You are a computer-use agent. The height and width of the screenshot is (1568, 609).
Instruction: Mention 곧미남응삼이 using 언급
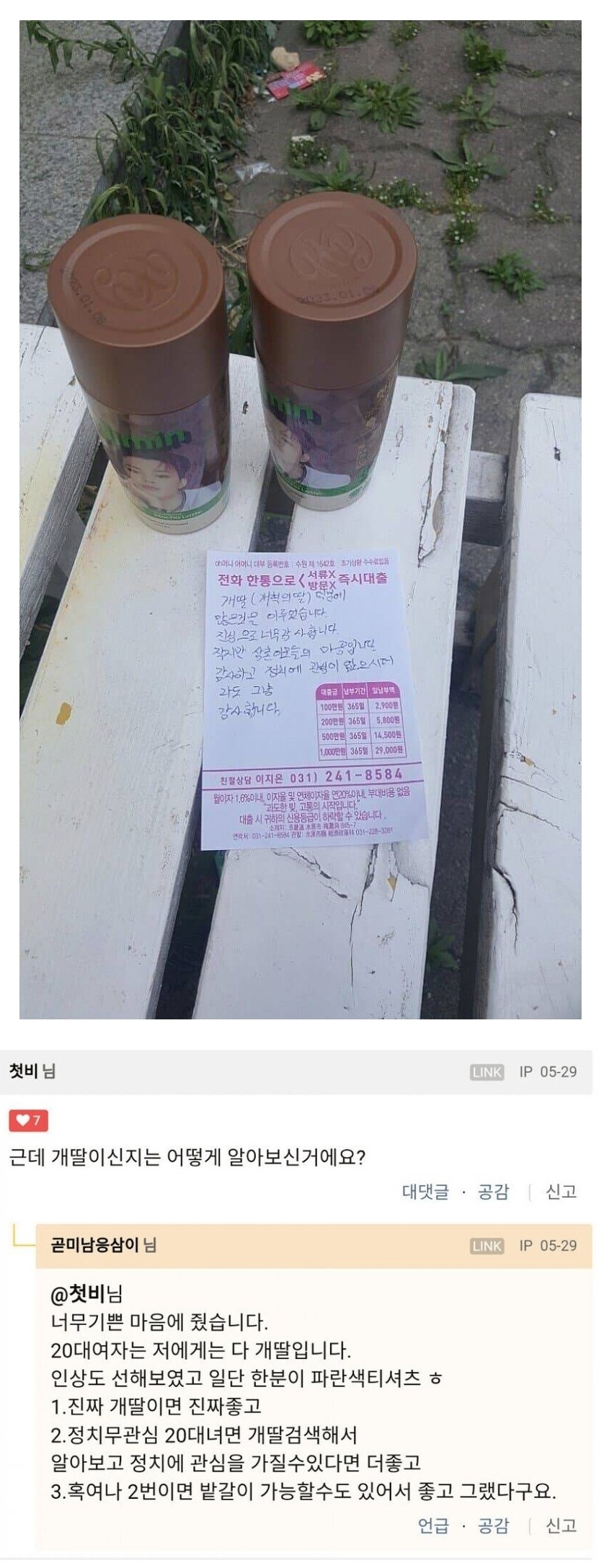click(x=433, y=1525)
